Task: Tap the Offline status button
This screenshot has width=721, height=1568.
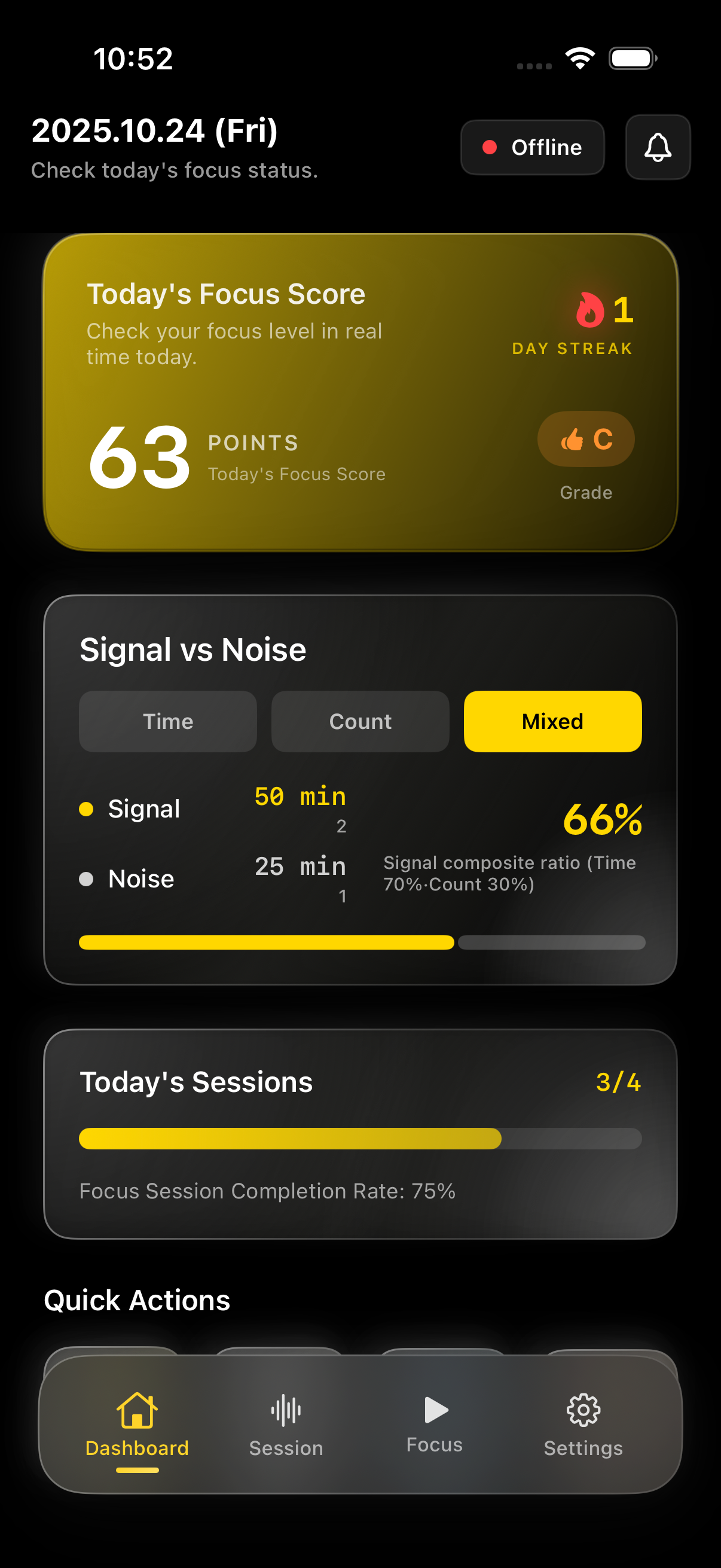Action: click(531, 147)
